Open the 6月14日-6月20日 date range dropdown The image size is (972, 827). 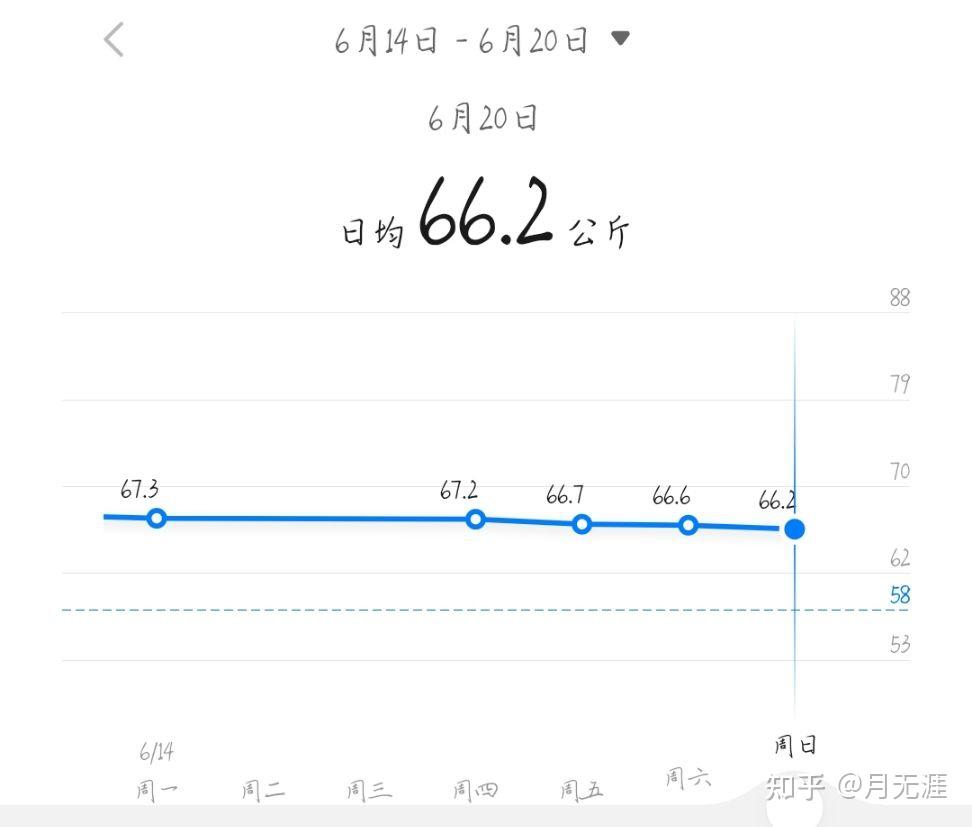[482, 40]
